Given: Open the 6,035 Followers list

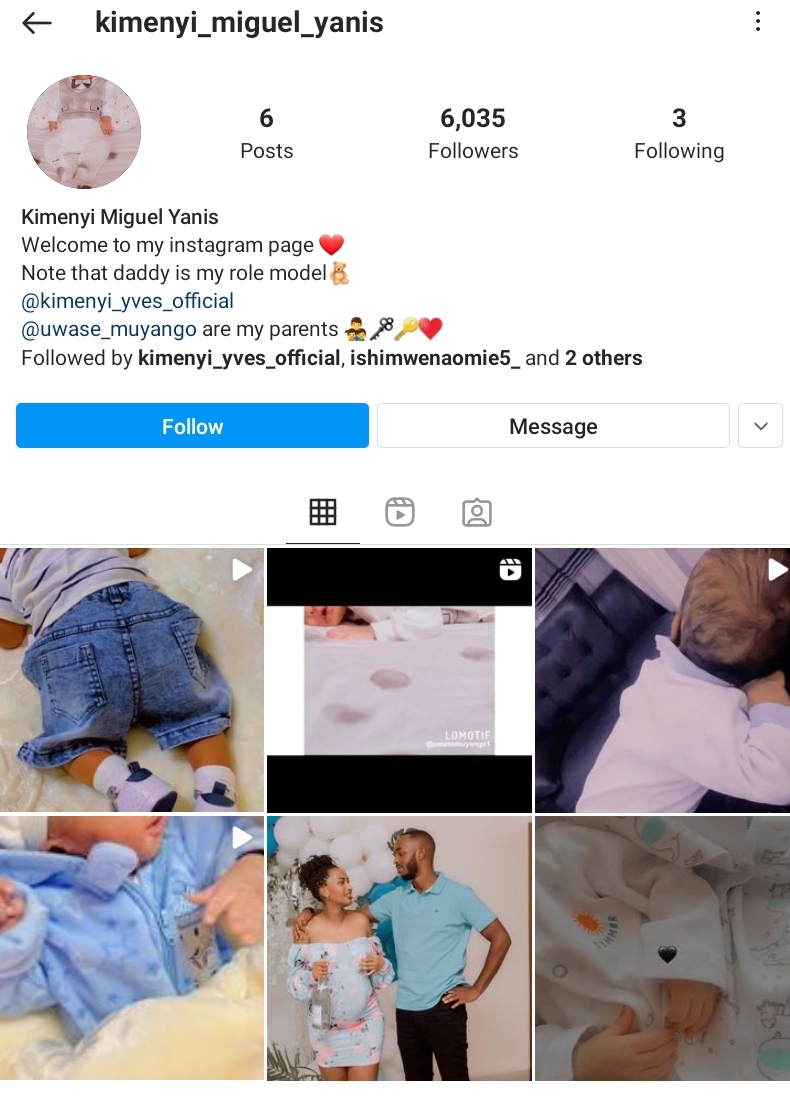Looking at the screenshot, I should tap(473, 133).
